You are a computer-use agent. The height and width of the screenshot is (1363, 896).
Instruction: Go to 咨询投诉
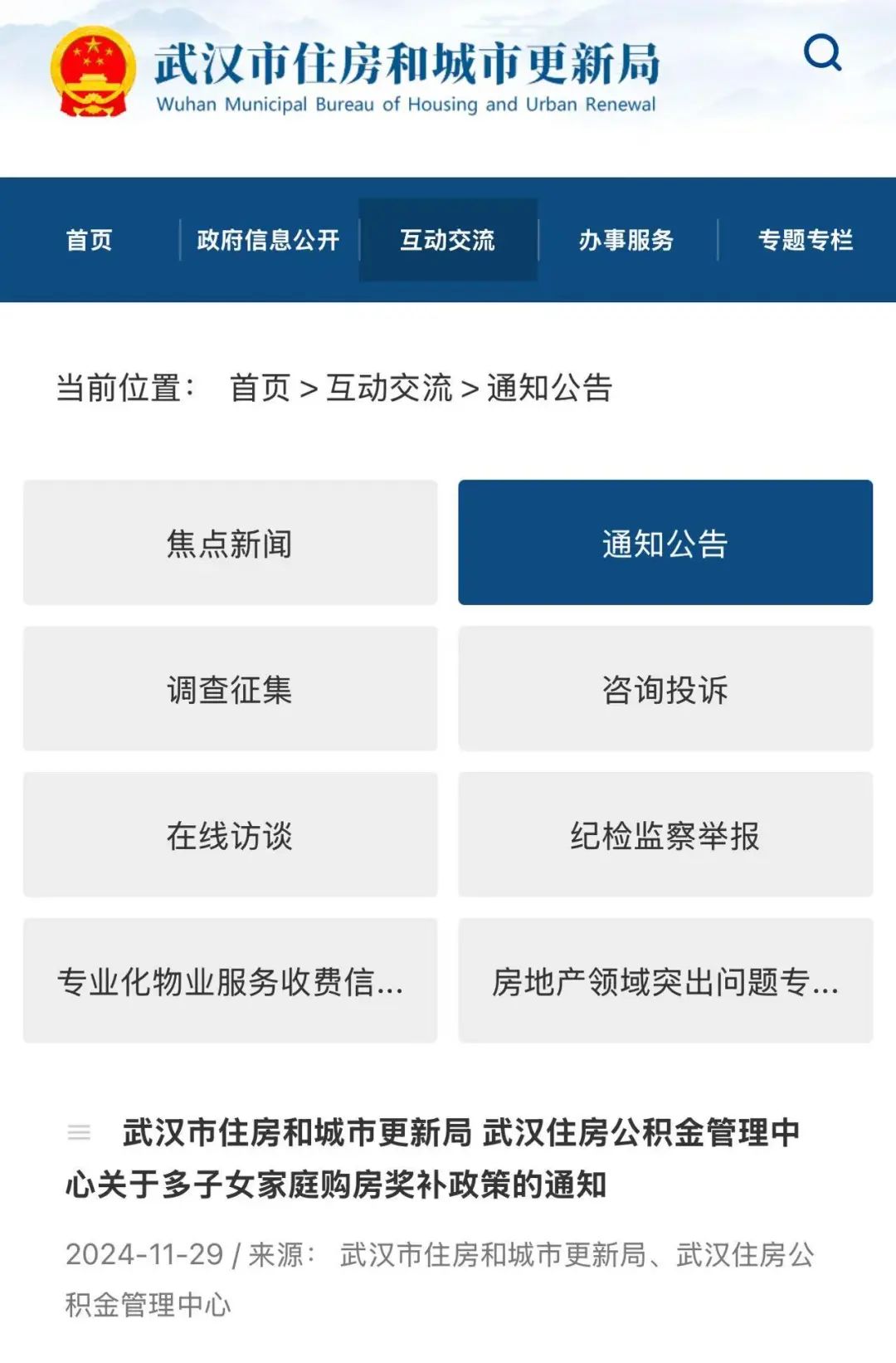[x=665, y=689]
